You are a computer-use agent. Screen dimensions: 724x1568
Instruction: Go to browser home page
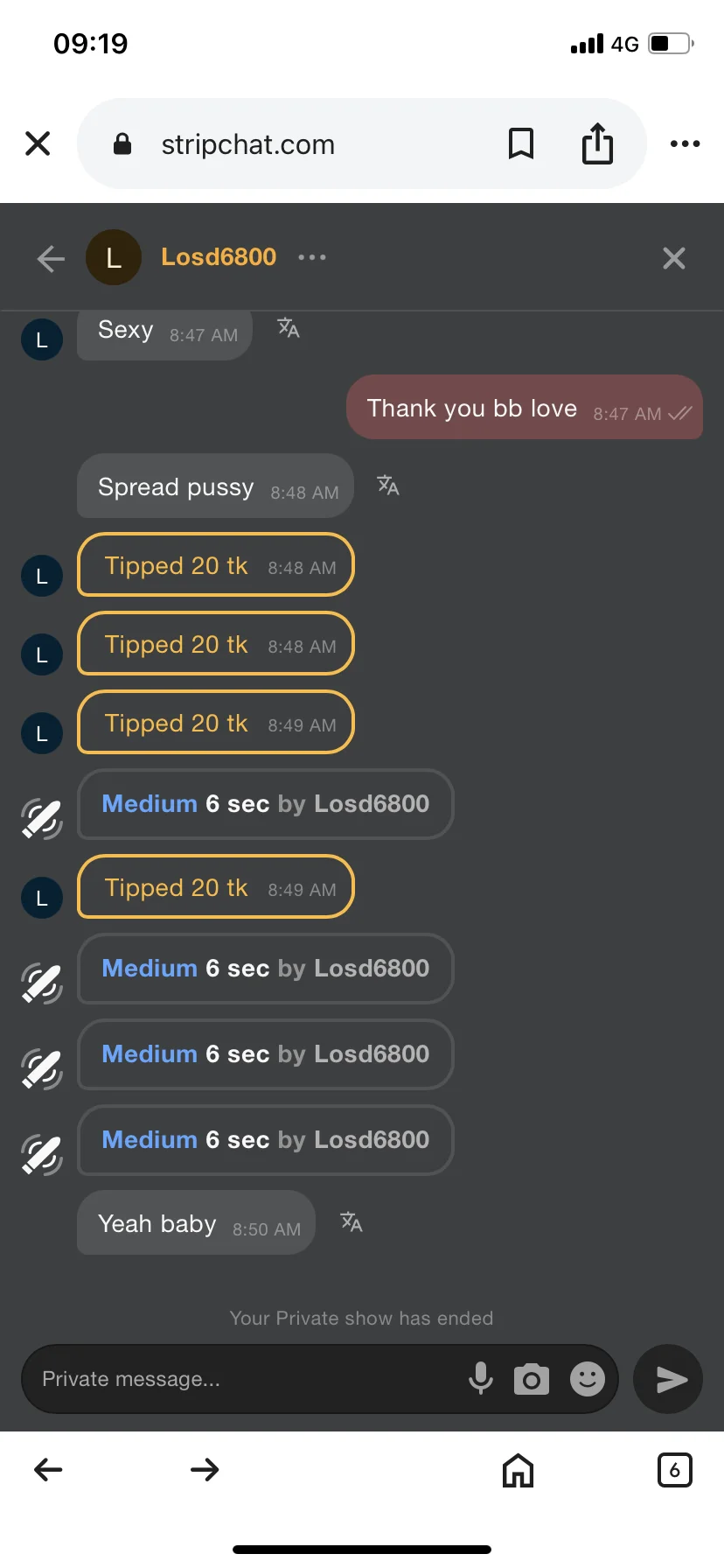pos(518,1470)
